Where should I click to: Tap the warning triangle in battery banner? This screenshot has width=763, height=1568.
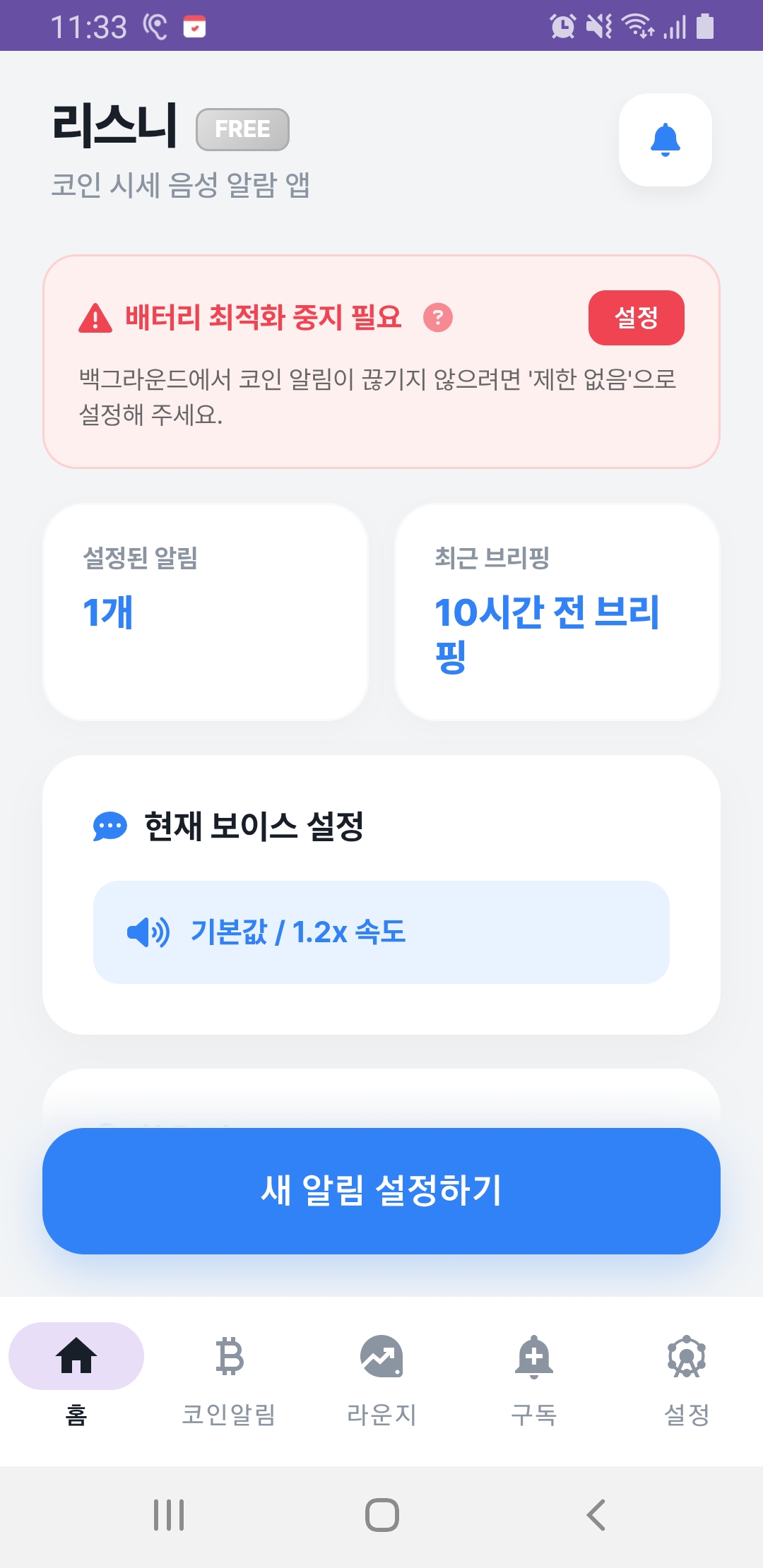click(x=95, y=319)
